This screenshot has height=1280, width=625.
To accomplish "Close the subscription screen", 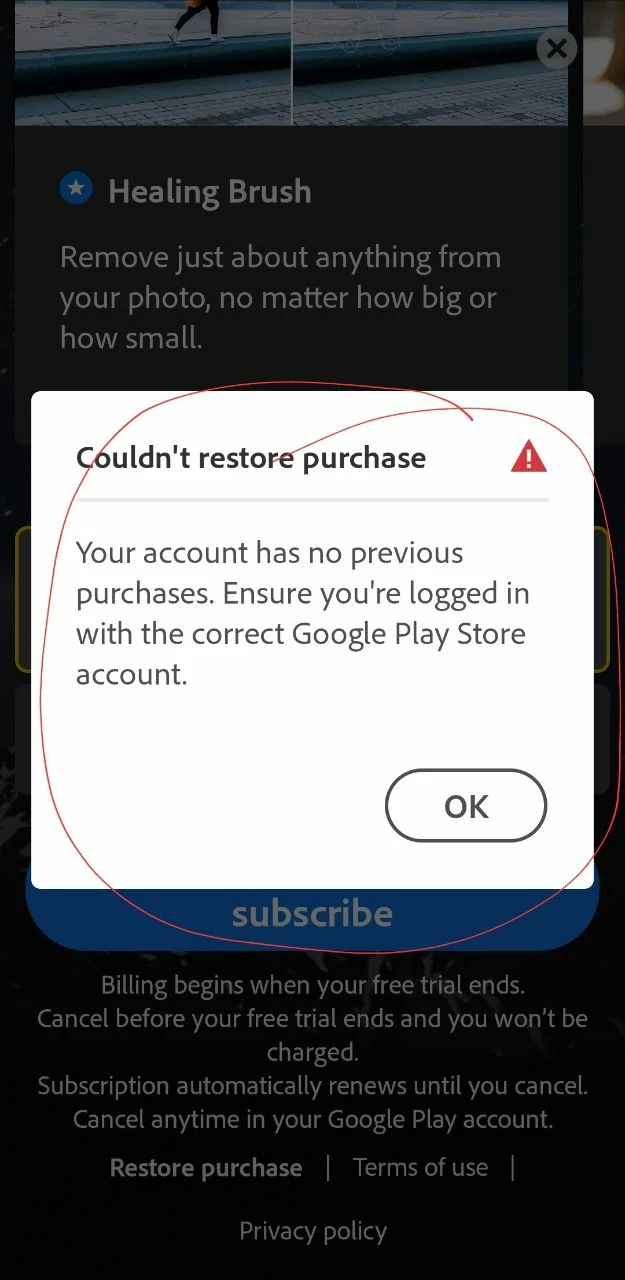I will pos(557,47).
